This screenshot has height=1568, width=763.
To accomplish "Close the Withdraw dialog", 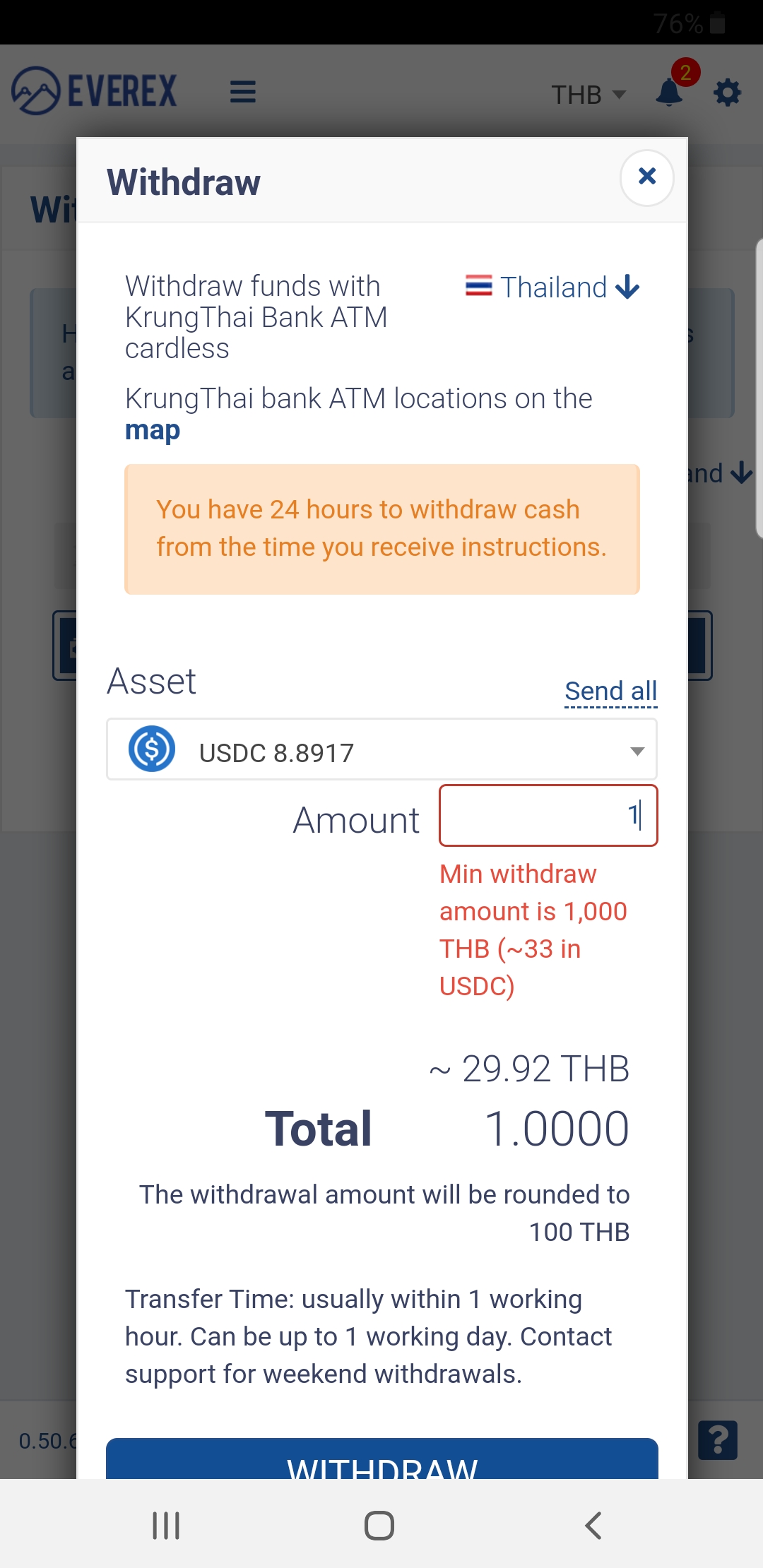I will [x=646, y=177].
